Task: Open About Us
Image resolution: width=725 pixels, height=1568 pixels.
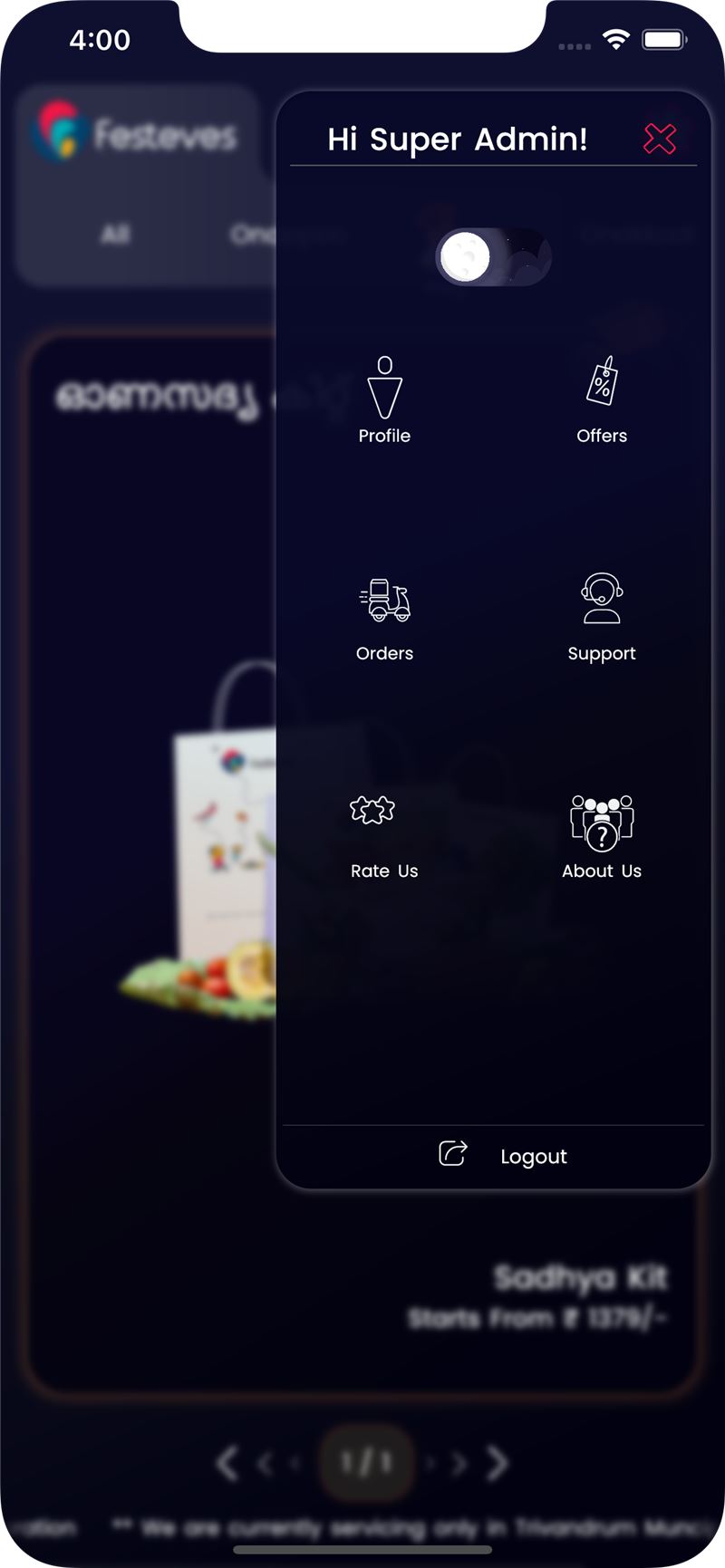Action: (602, 837)
